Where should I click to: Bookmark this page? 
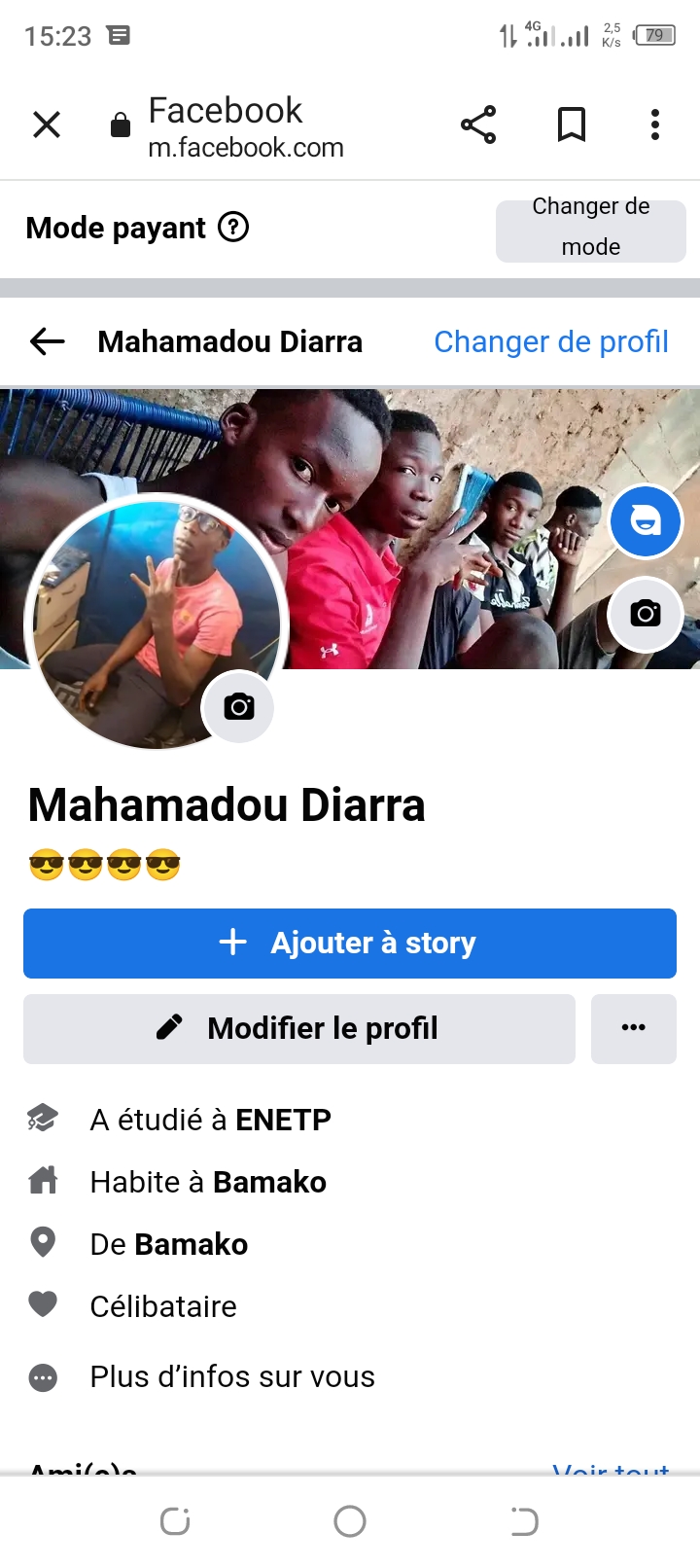pyautogui.click(x=572, y=125)
